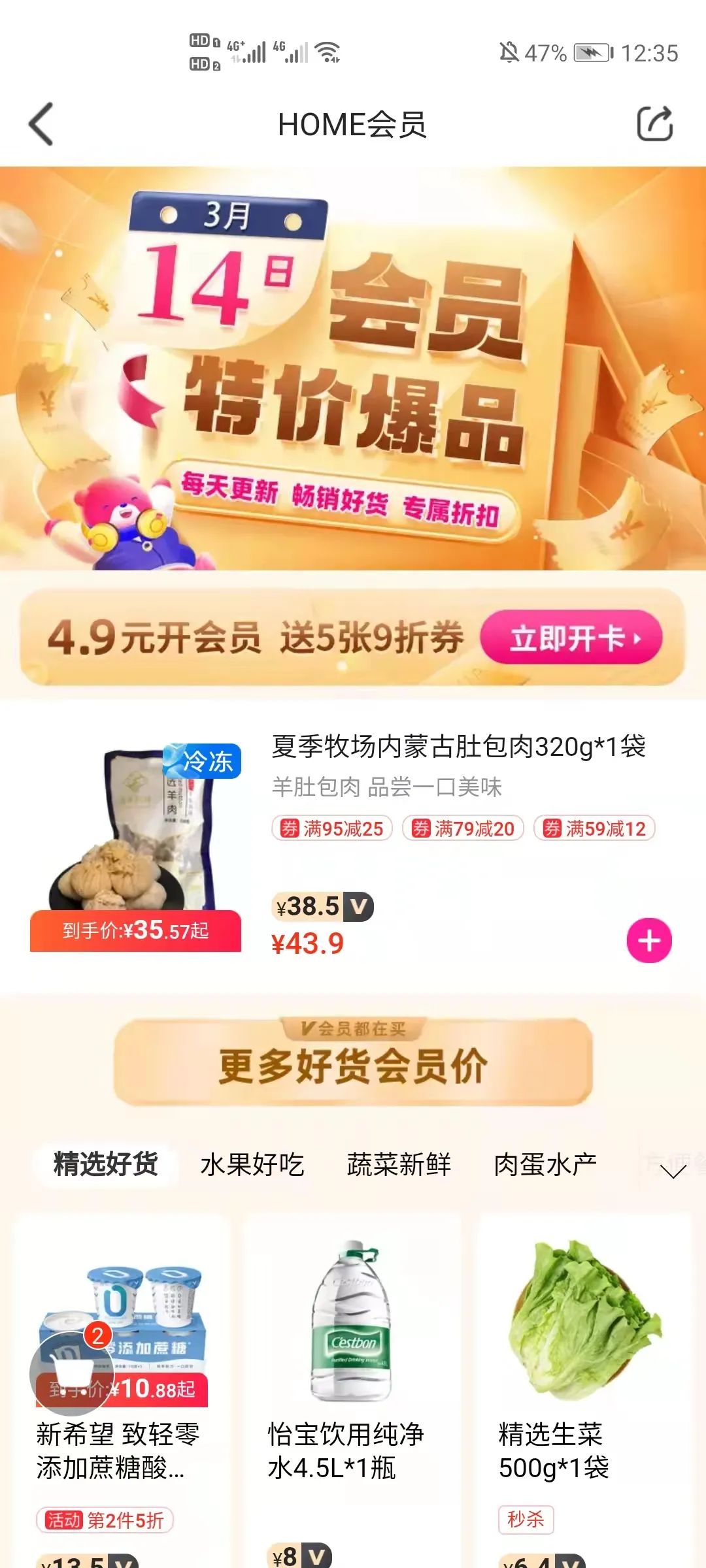
Task: Open the 夏季牧场内蒙古肚包肉 product
Action: point(458,747)
